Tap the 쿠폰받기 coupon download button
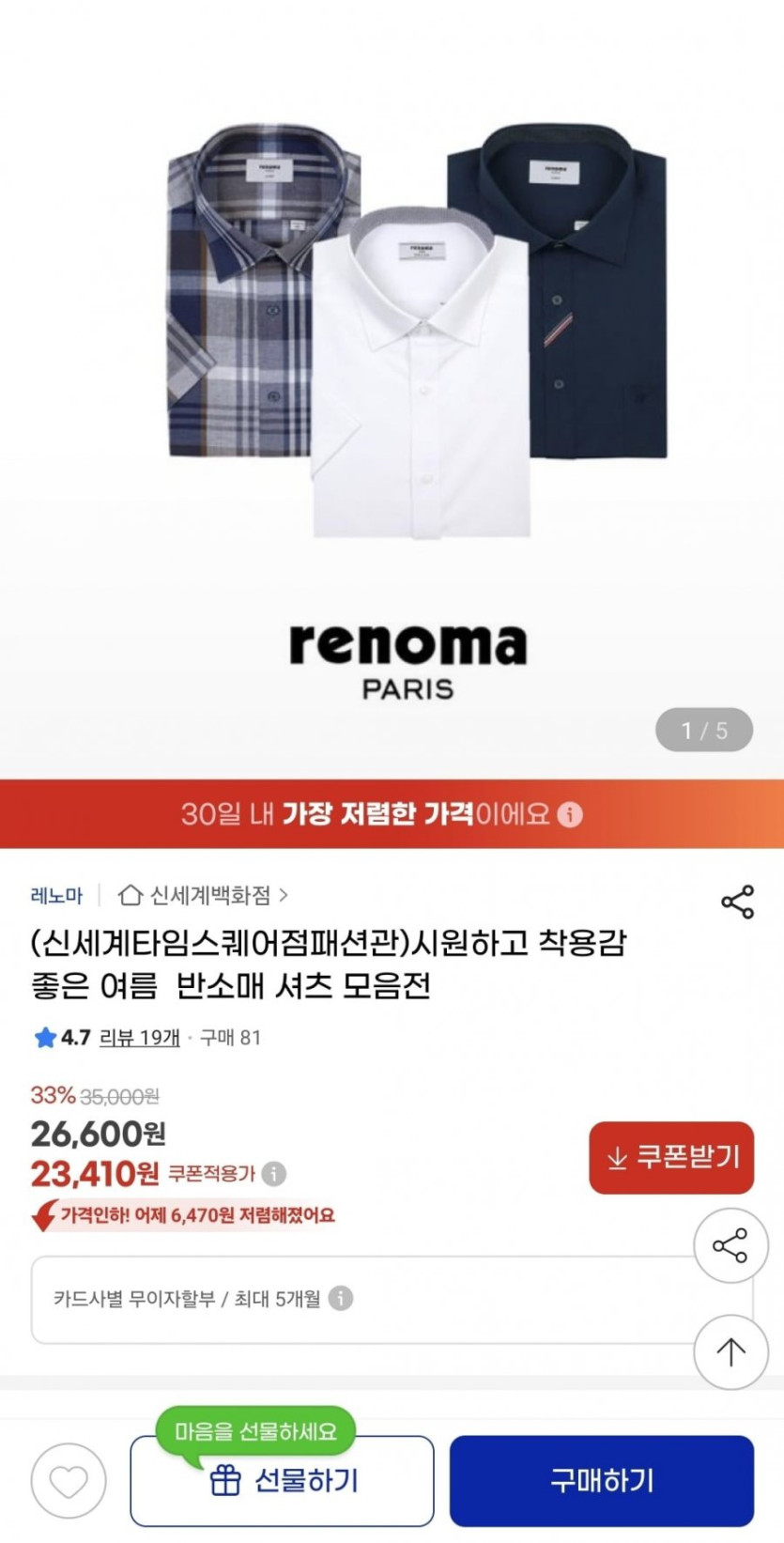784x1543 pixels. click(x=671, y=1157)
